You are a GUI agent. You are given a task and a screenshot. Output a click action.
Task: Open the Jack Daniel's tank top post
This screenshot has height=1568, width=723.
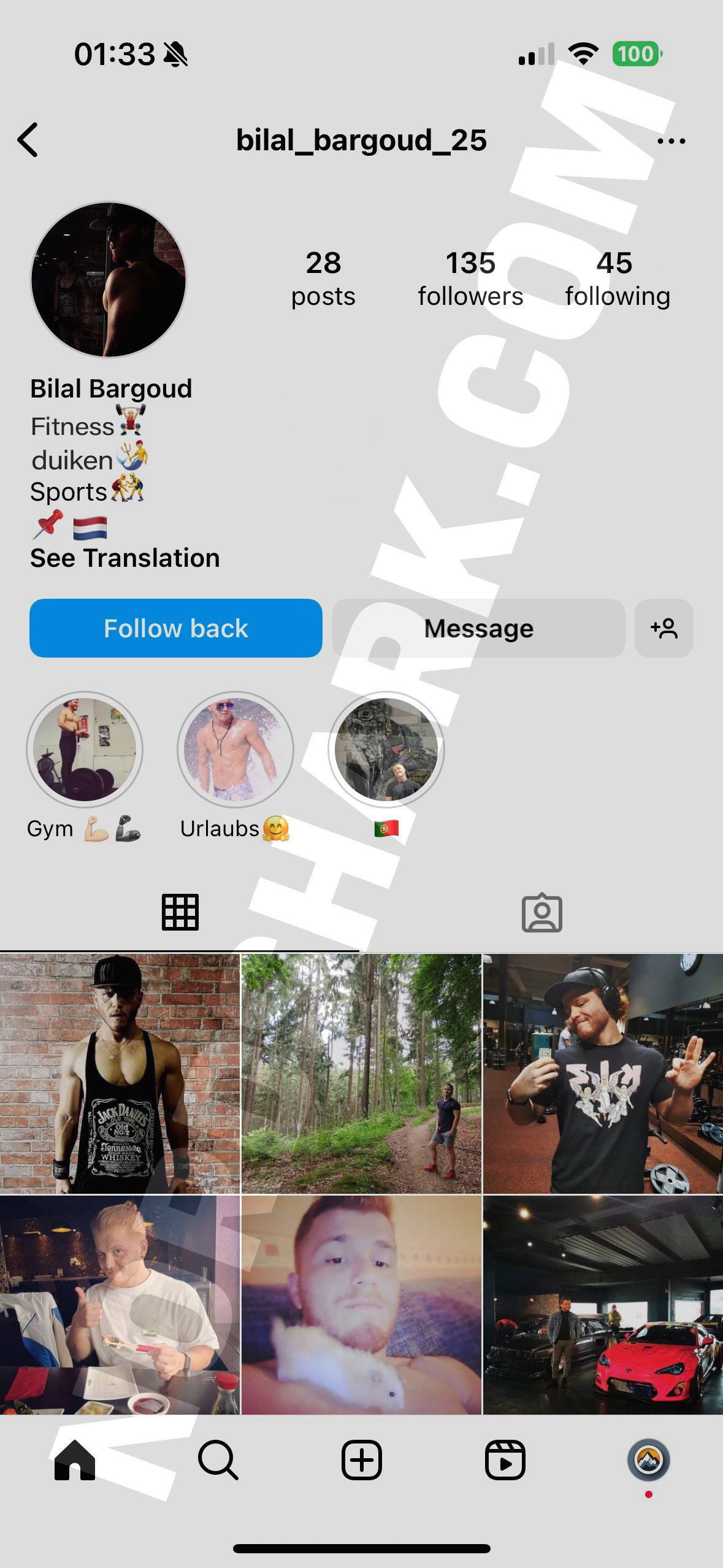120,1074
